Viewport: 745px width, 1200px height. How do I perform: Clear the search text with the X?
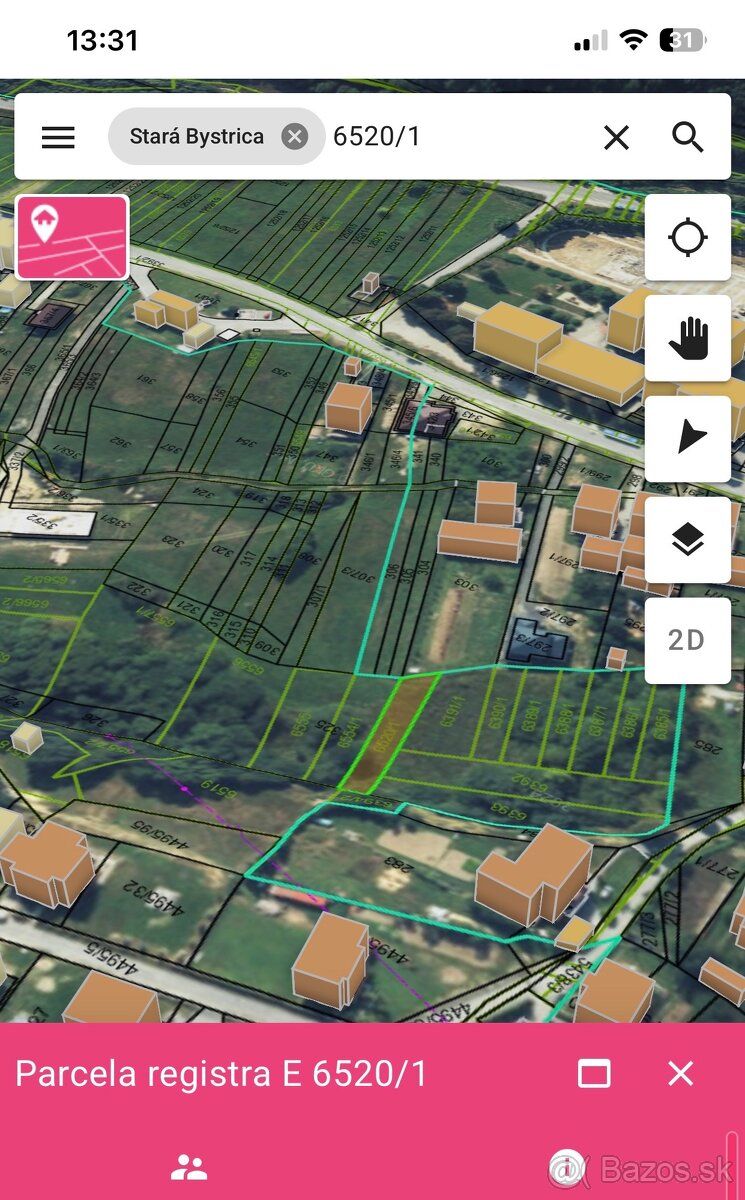pos(617,137)
